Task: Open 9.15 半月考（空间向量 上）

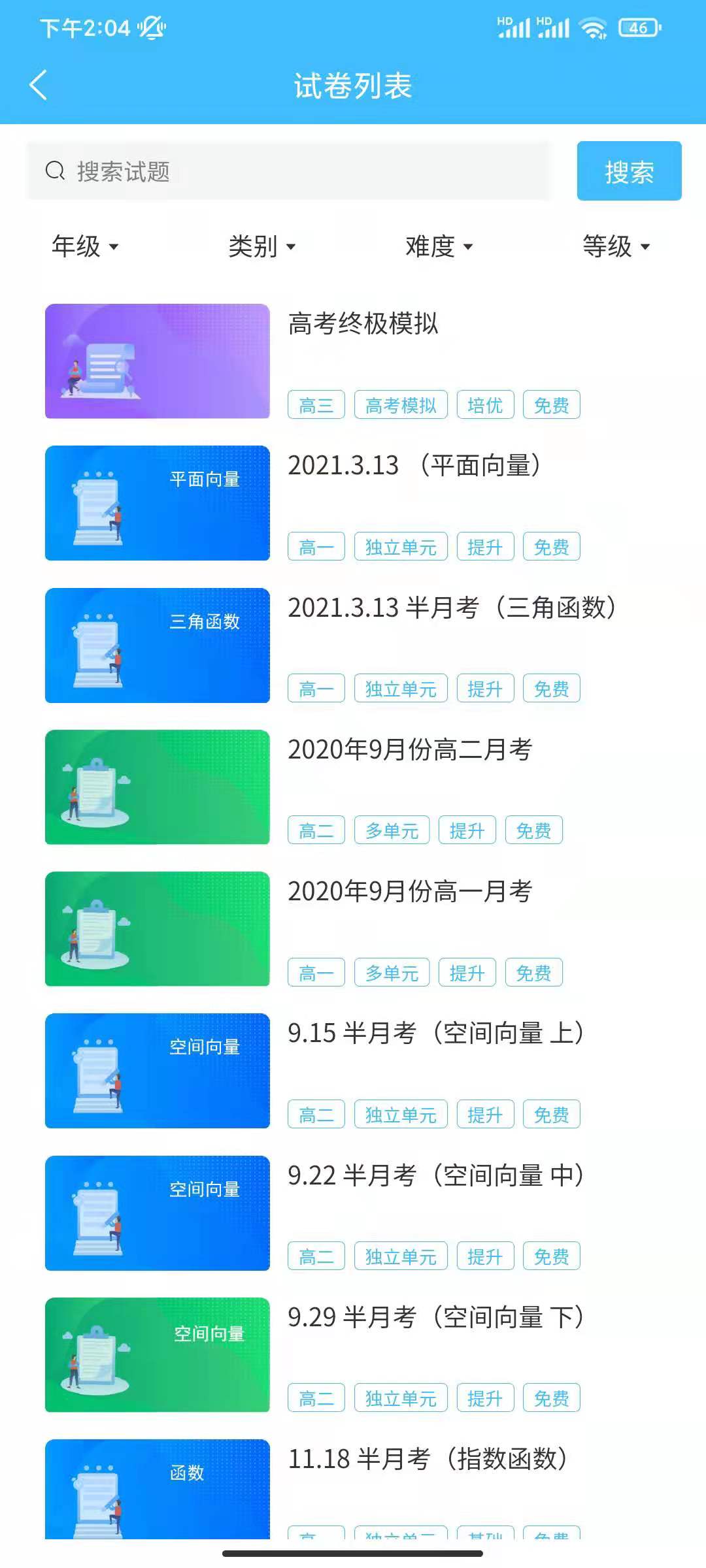Action: pos(353,1071)
